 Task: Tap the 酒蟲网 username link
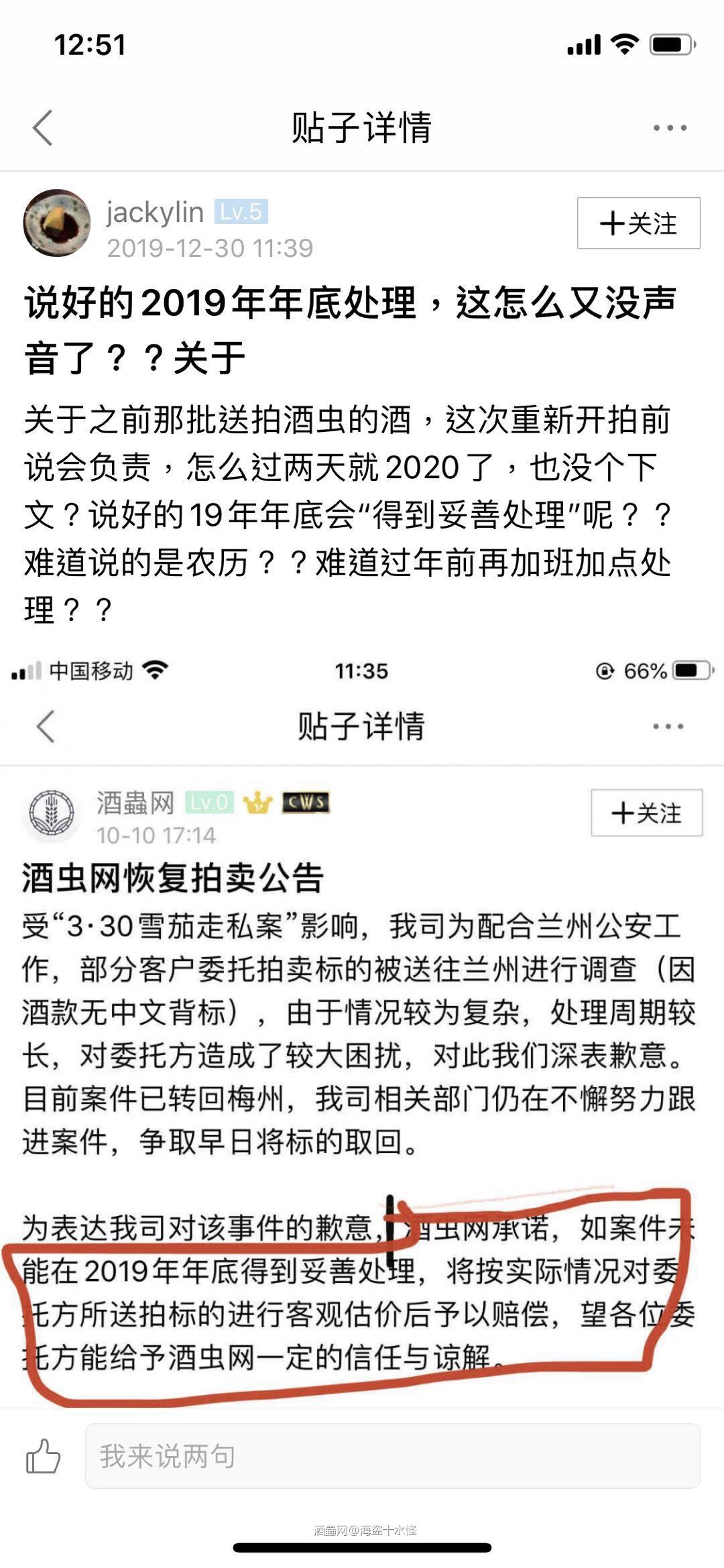tap(135, 803)
